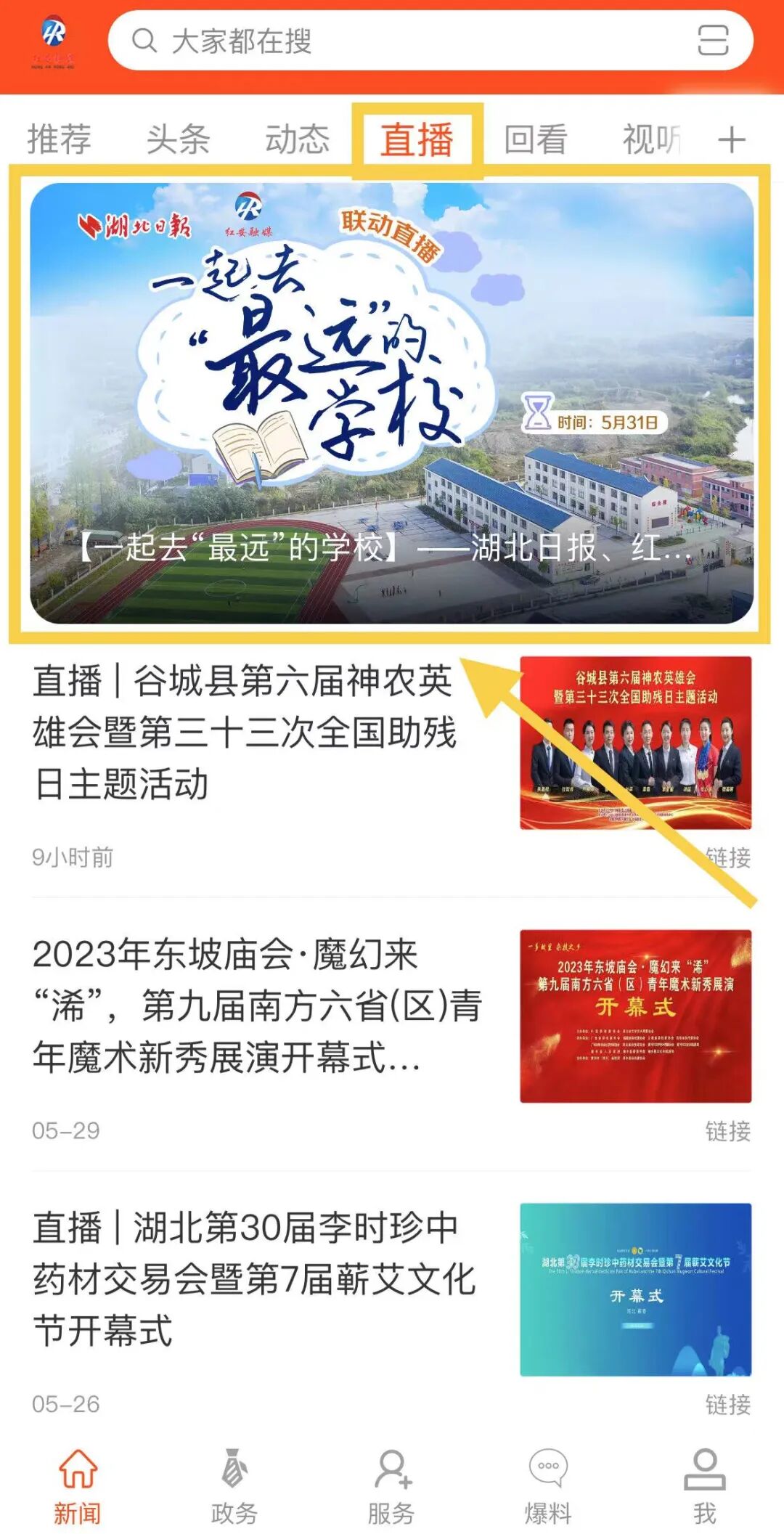The image size is (784, 1534).
Task: Go to the 回看 tab
Action: (536, 139)
